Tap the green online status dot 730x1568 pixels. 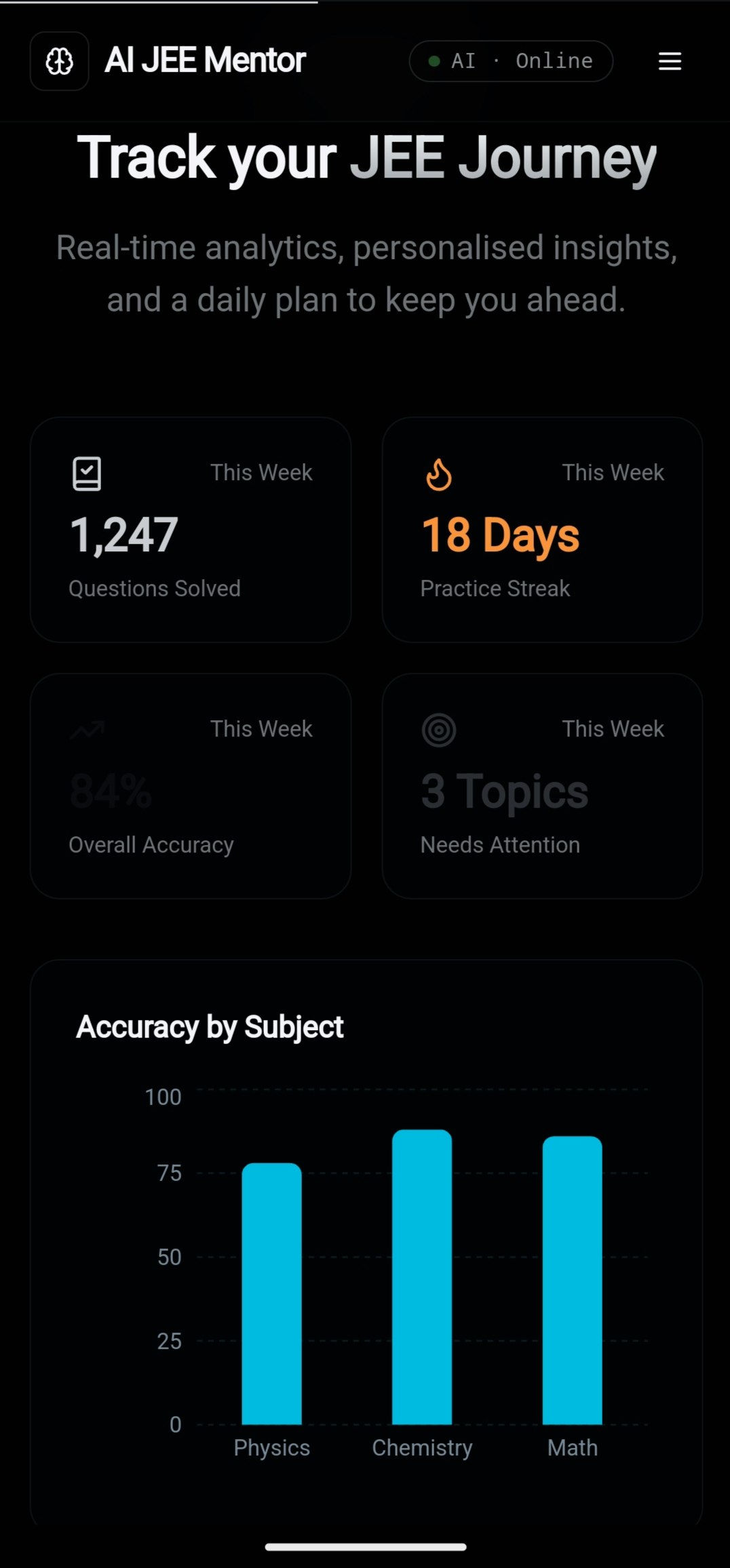tap(436, 60)
